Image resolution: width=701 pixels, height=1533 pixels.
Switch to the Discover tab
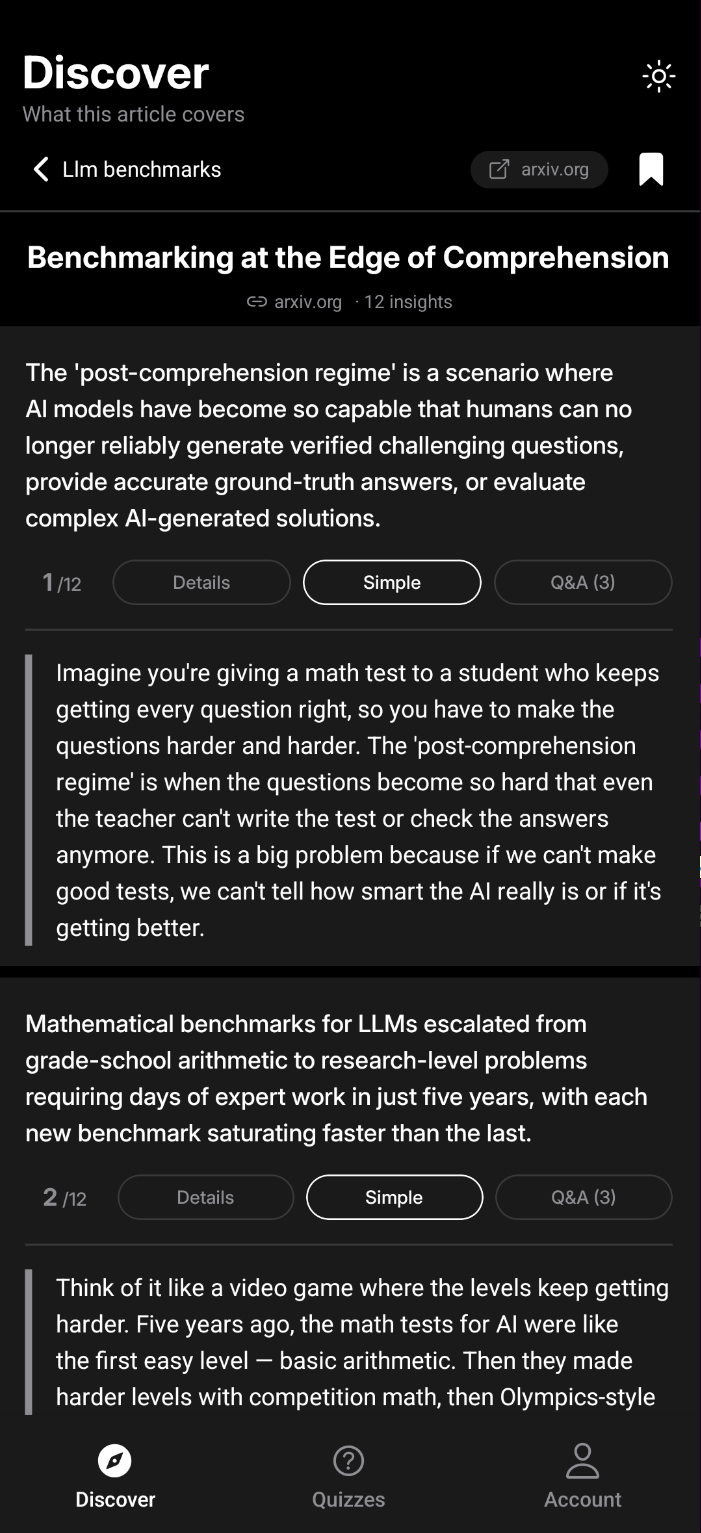pyautogui.click(x=115, y=1476)
